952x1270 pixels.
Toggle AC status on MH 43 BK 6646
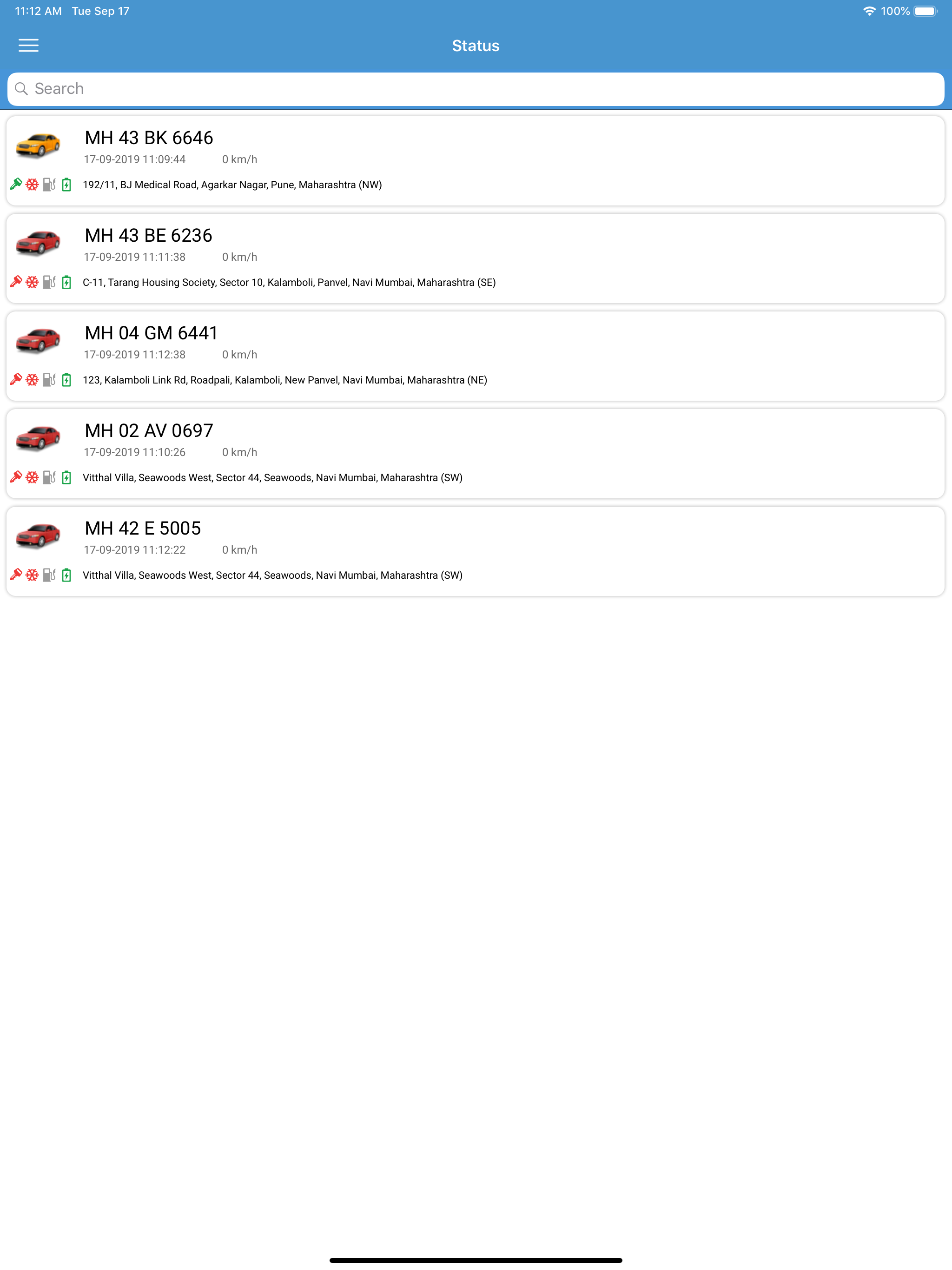[32, 185]
